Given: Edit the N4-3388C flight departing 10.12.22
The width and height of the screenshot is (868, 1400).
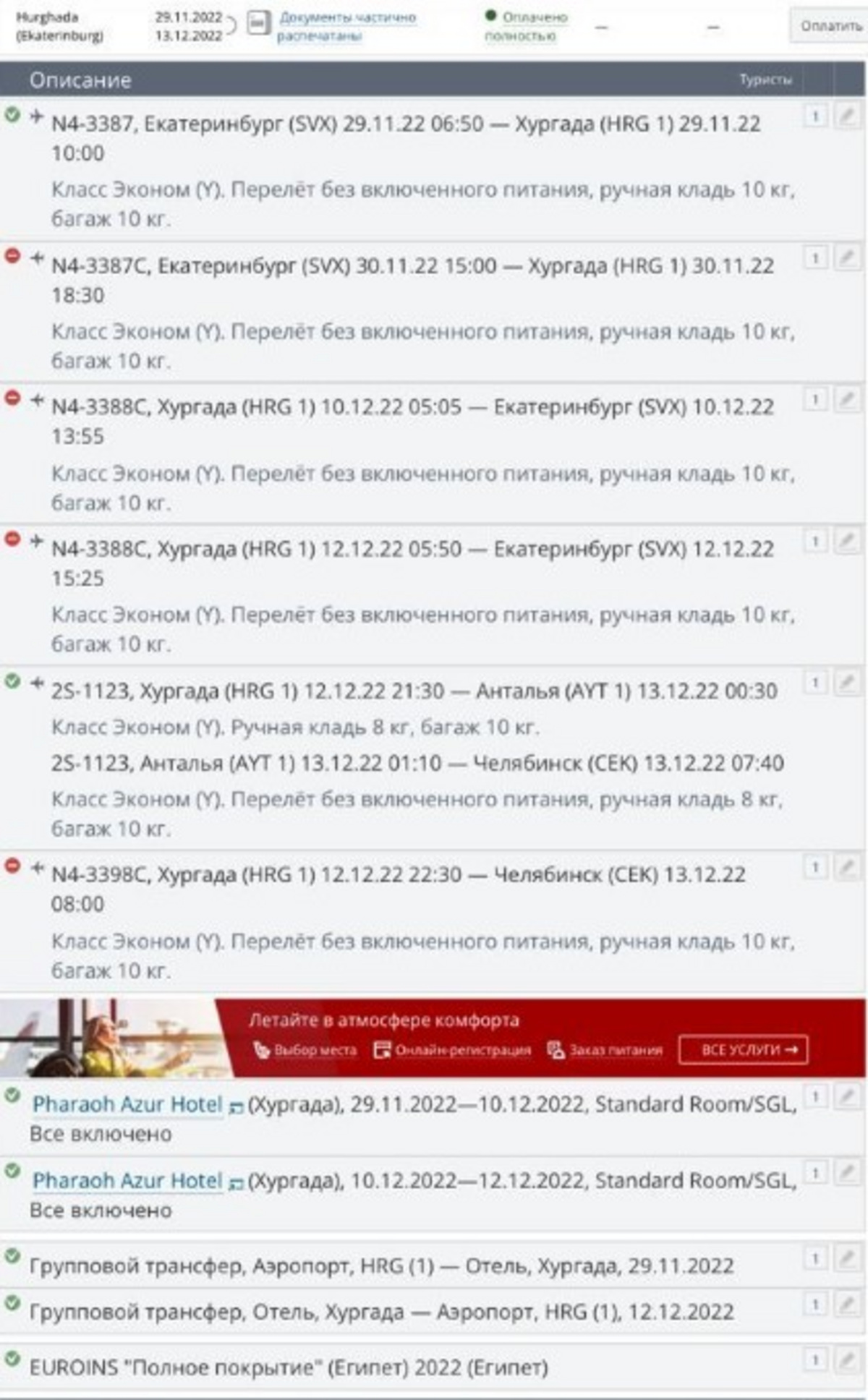Looking at the screenshot, I should click(846, 399).
